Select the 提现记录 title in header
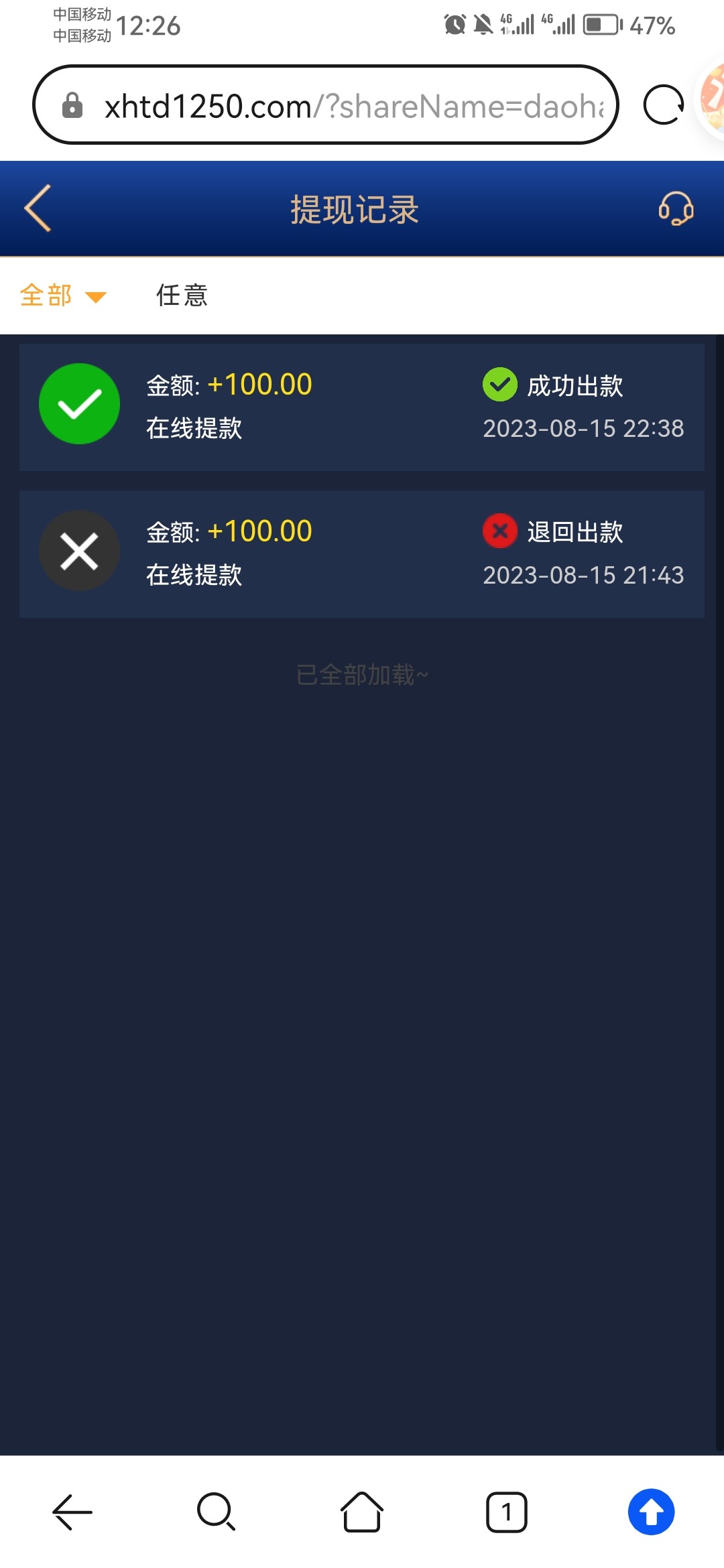Viewport: 724px width, 1568px height. [x=354, y=208]
